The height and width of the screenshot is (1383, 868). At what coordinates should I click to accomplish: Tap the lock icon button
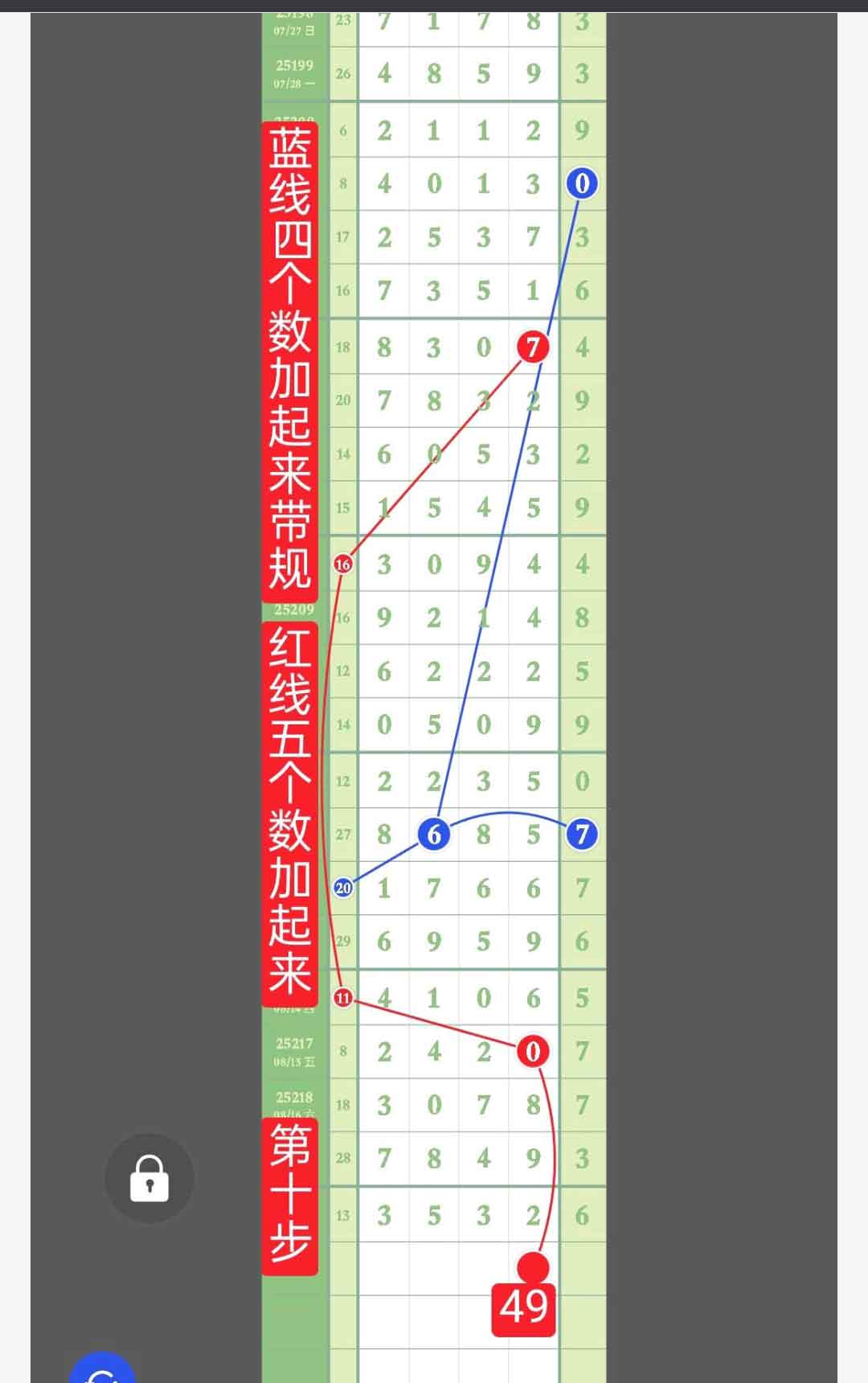pos(149,1179)
